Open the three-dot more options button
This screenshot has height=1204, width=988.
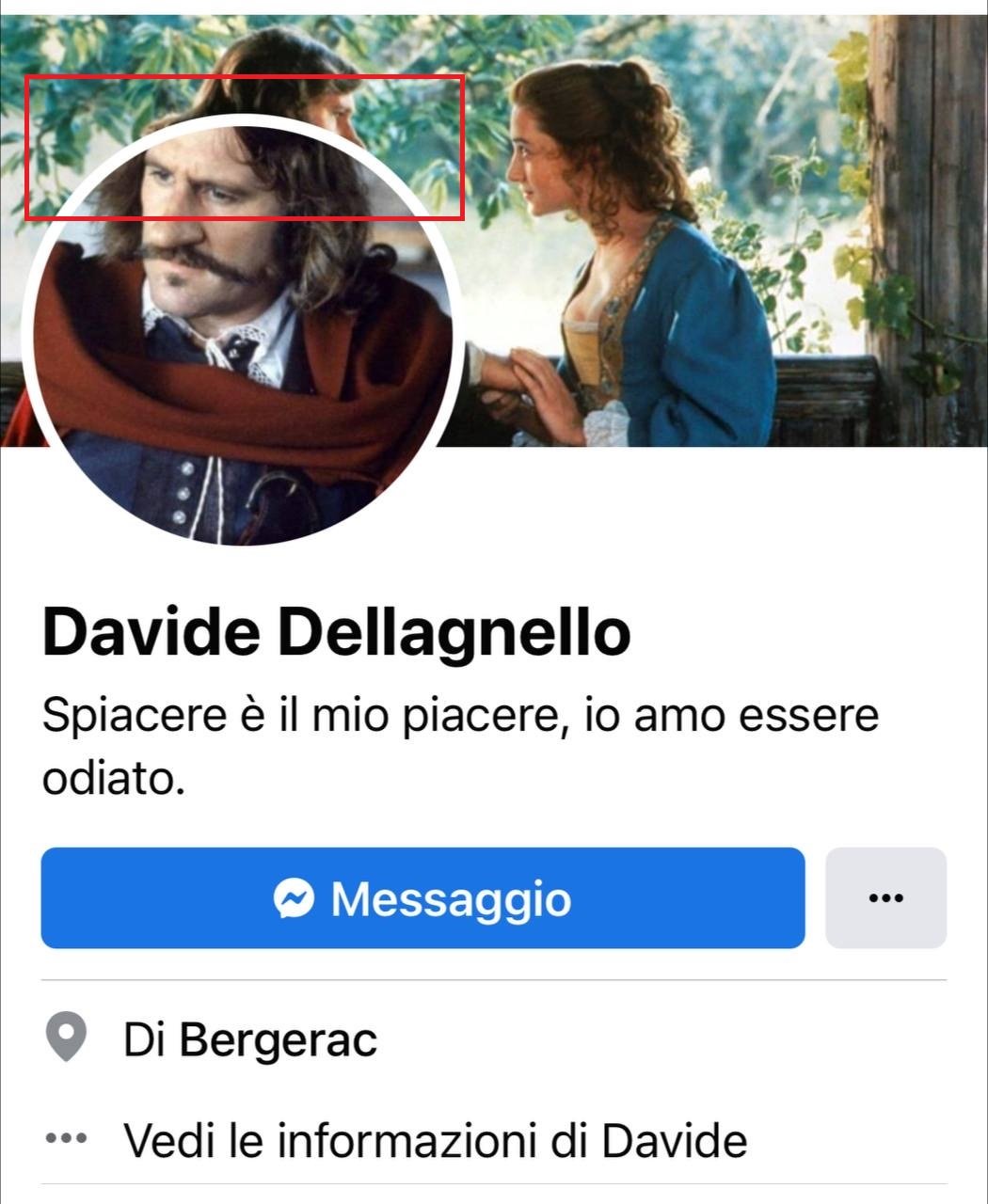[885, 898]
